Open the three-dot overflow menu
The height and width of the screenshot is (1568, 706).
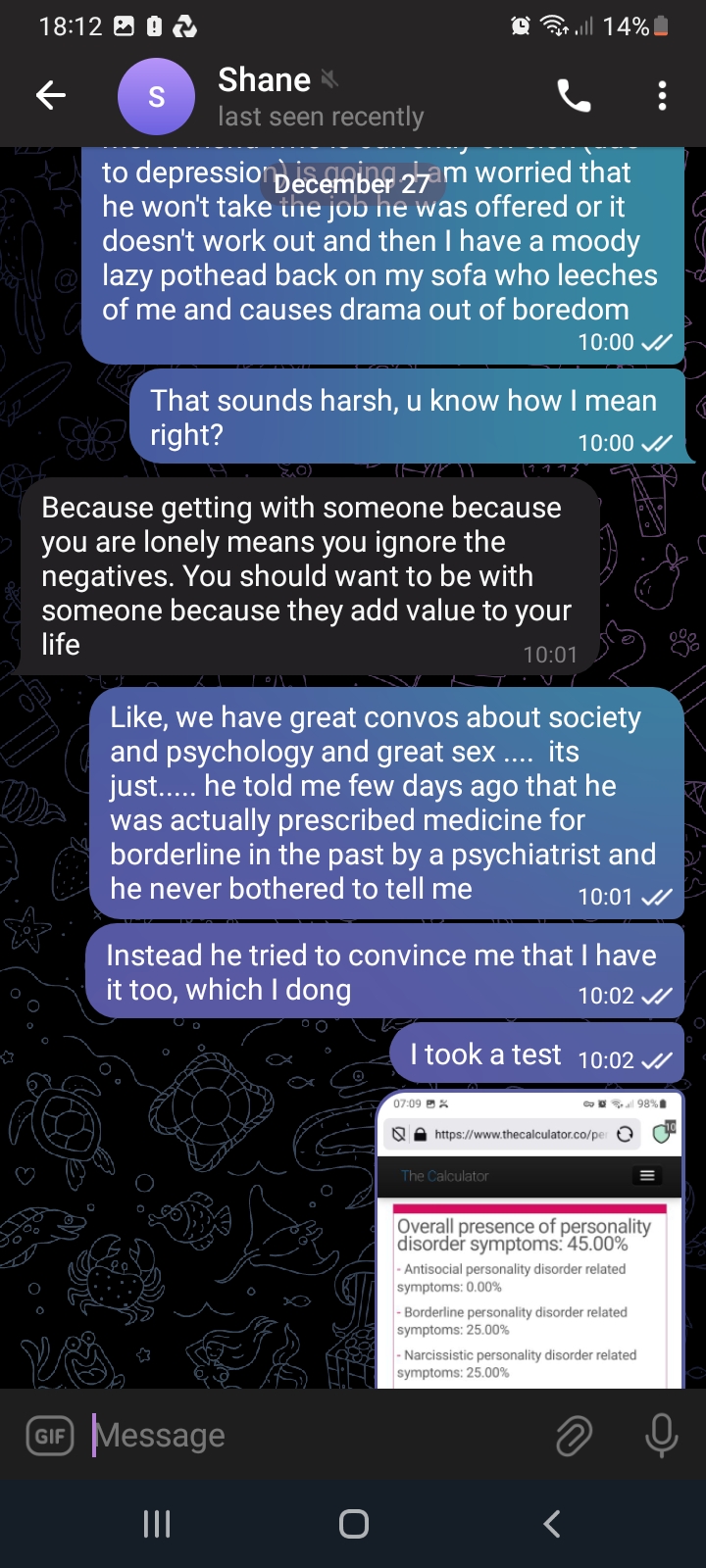pyautogui.click(x=663, y=96)
